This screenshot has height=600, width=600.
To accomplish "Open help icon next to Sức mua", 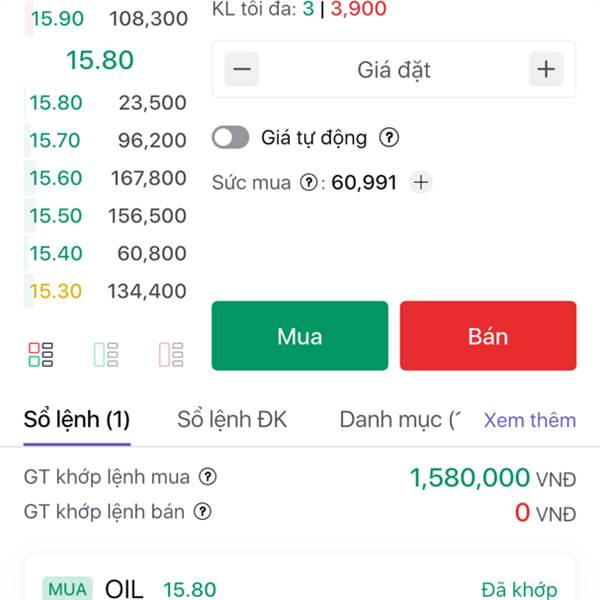I will 308,182.
